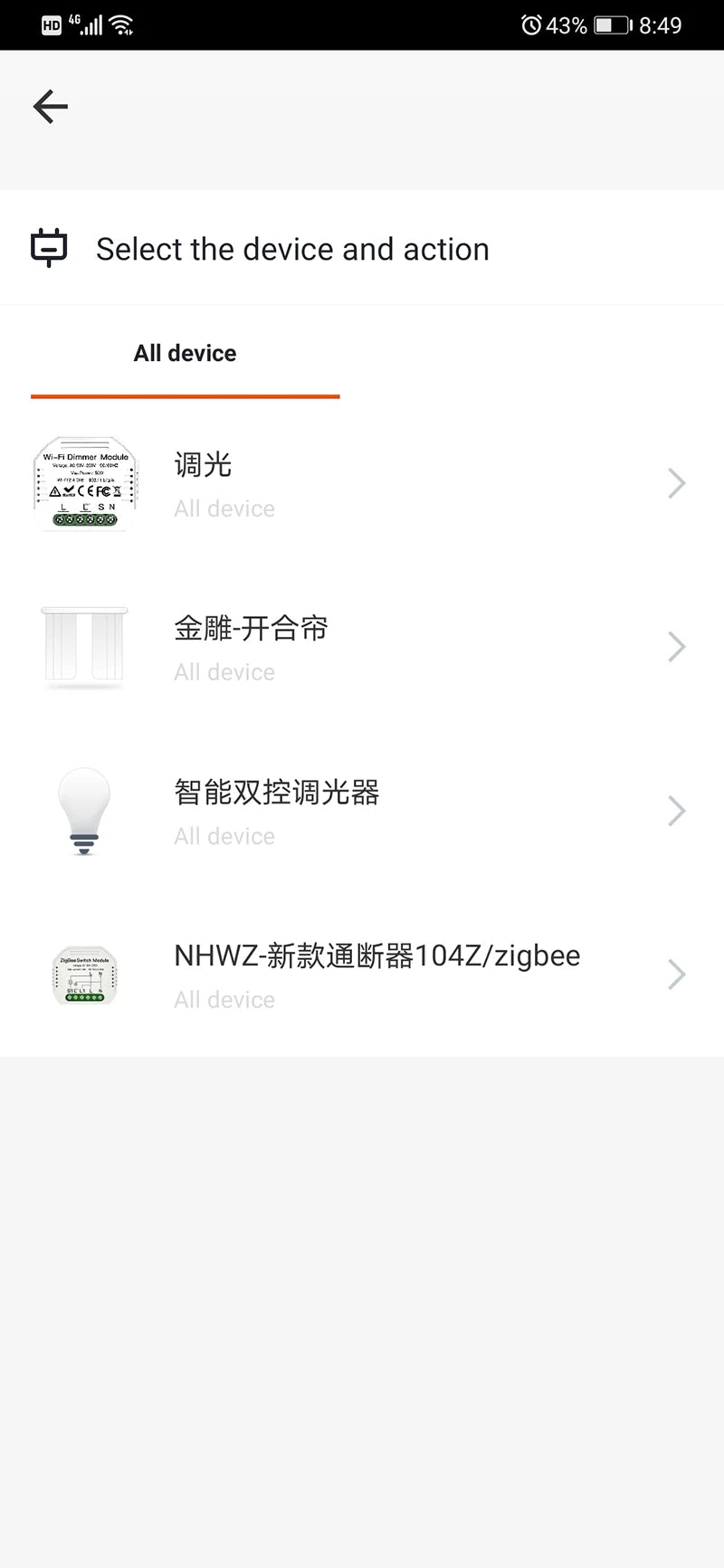The image size is (724, 1568).
Task: Select the light bulb icon for 智能双控调光器
Action: pyautogui.click(x=84, y=811)
